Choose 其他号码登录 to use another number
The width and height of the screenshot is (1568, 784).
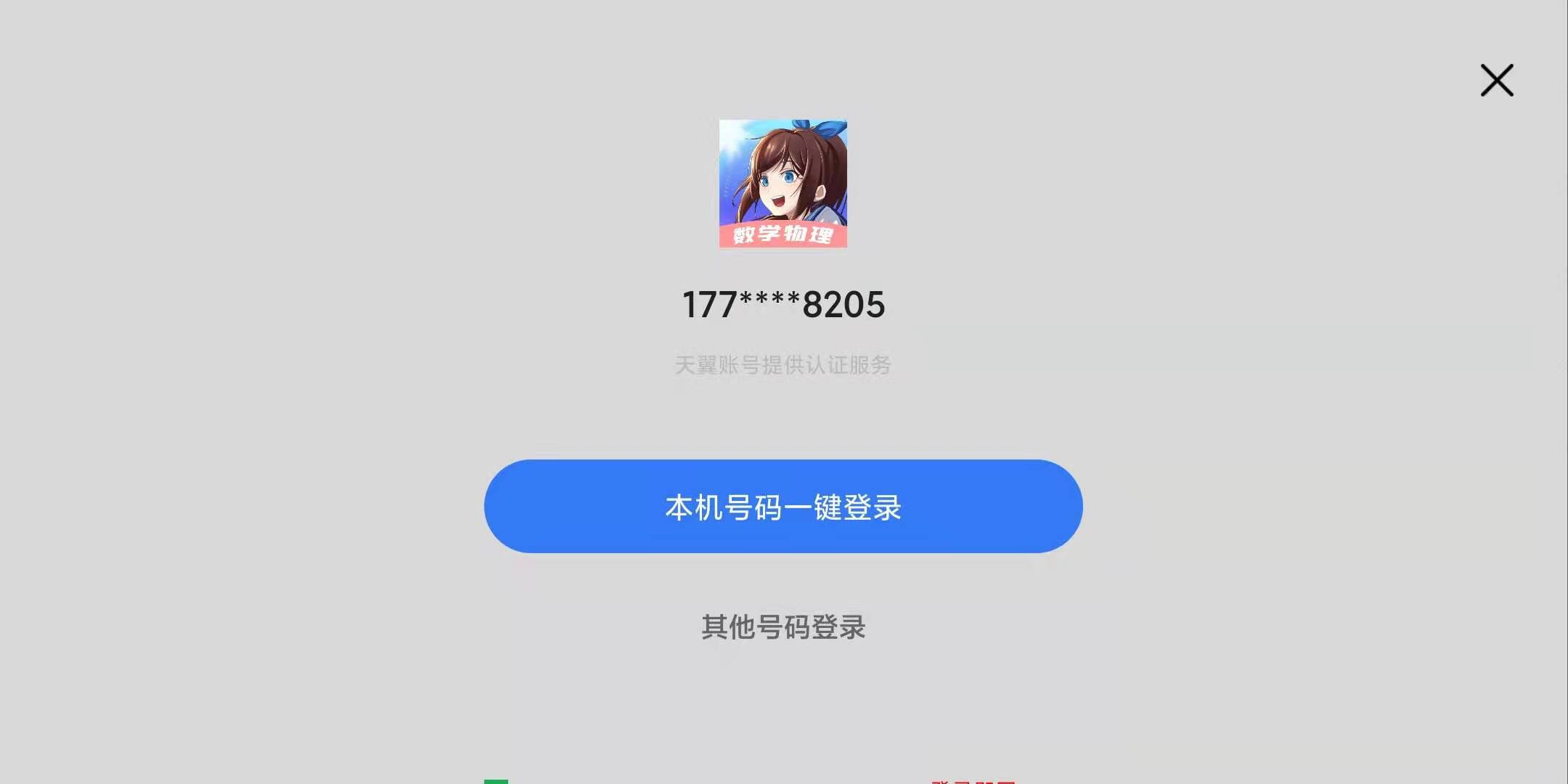(x=783, y=627)
